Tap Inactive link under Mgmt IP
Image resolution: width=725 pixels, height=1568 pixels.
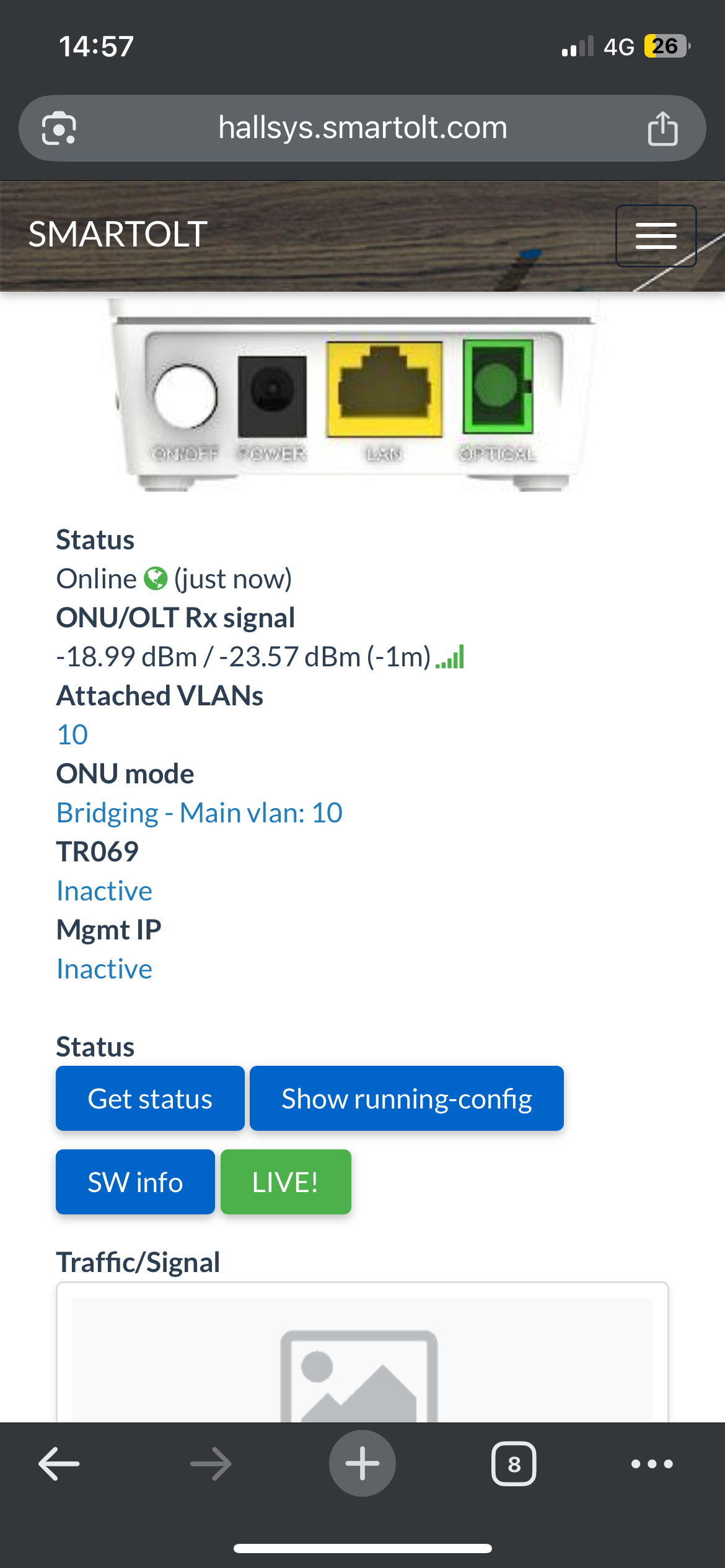click(x=104, y=969)
